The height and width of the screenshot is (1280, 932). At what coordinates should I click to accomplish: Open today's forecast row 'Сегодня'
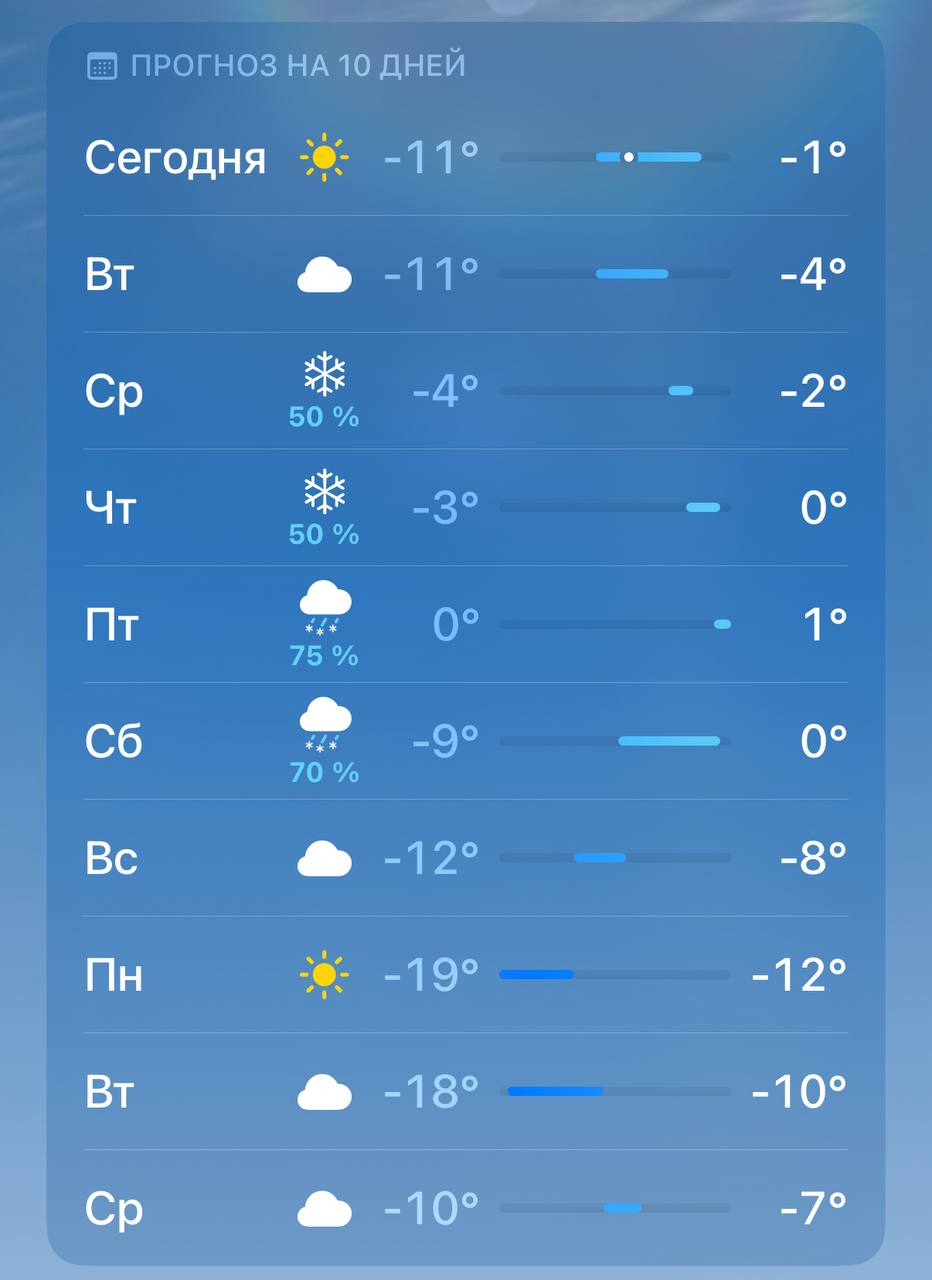(x=465, y=157)
